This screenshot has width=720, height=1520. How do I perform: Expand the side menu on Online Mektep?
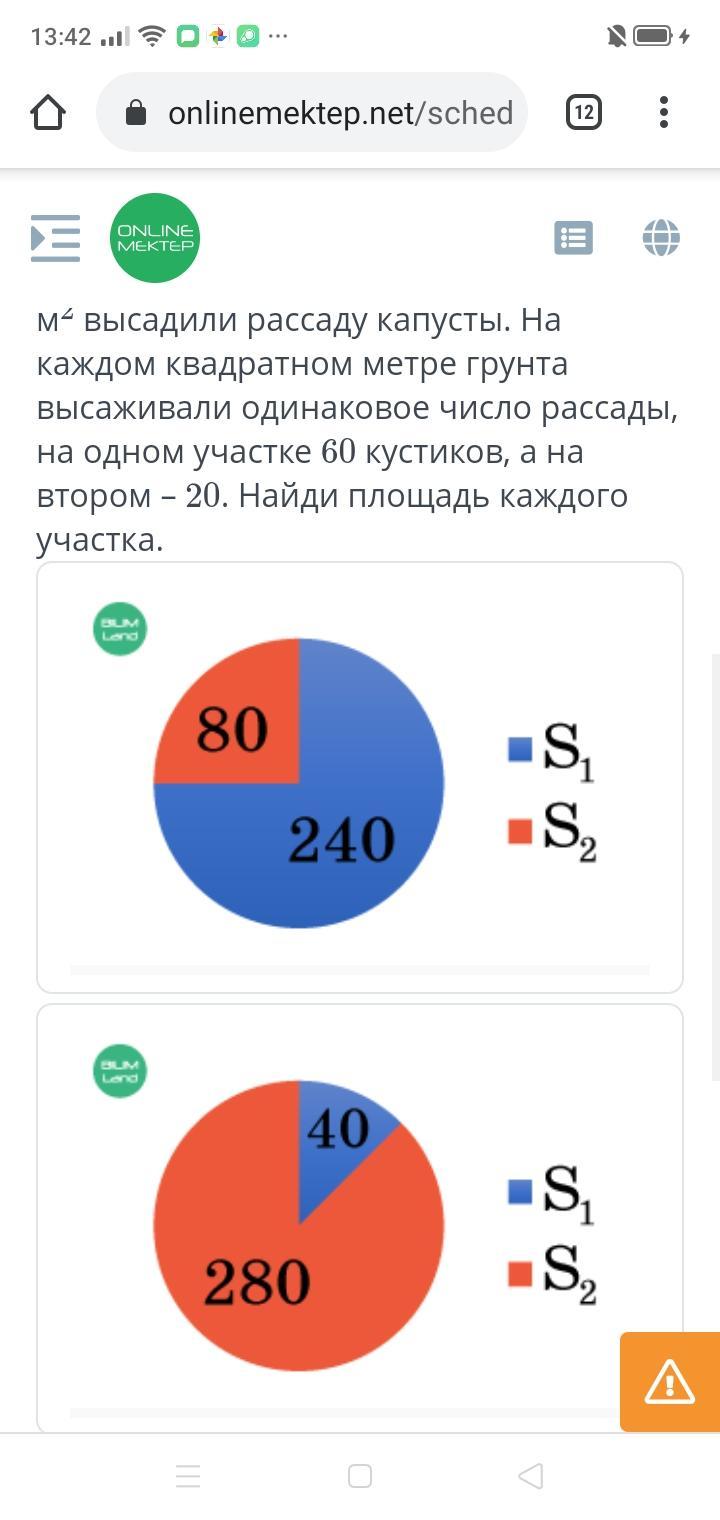[x=55, y=238]
